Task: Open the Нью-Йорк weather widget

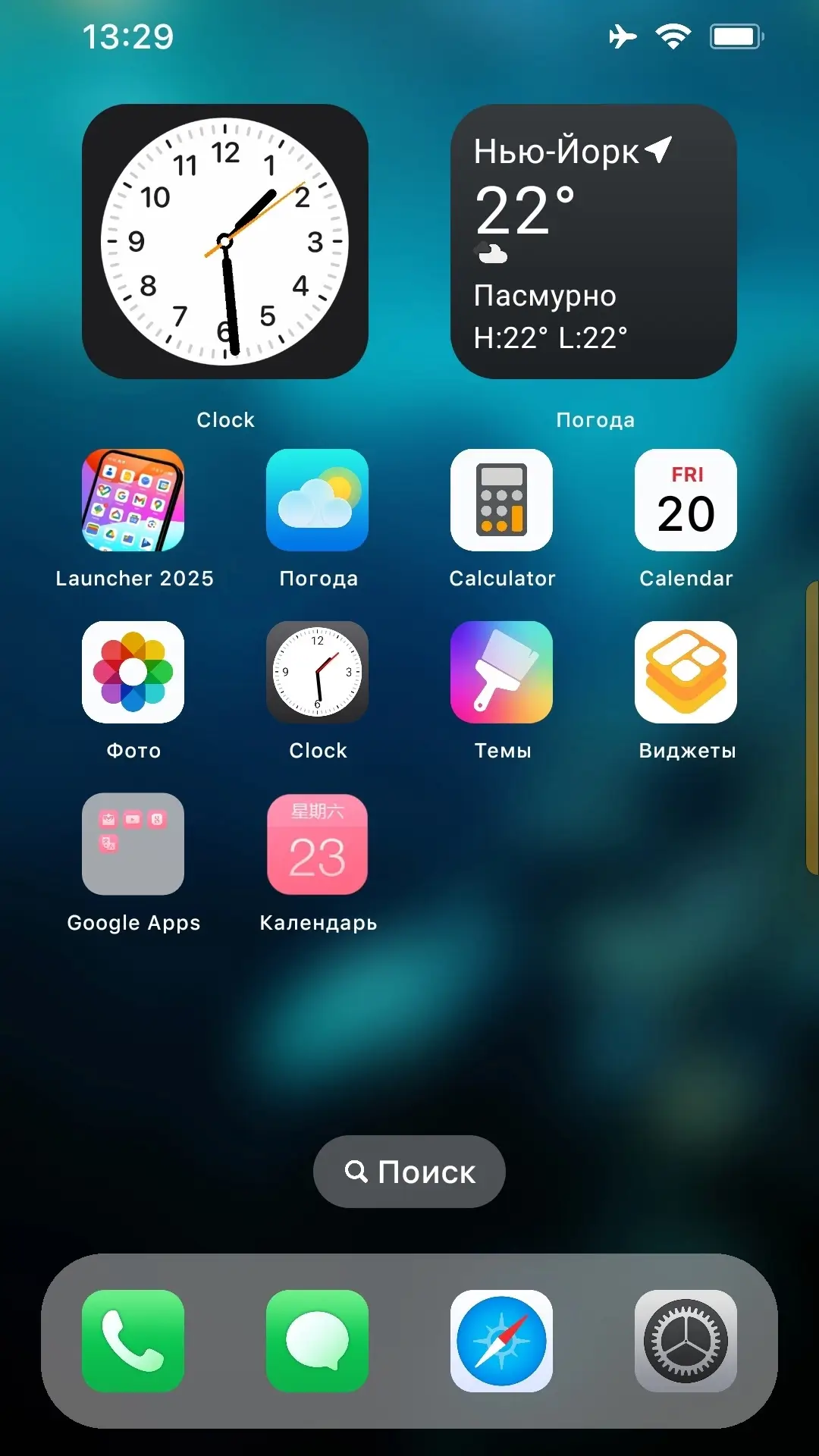Action: pos(594,241)
